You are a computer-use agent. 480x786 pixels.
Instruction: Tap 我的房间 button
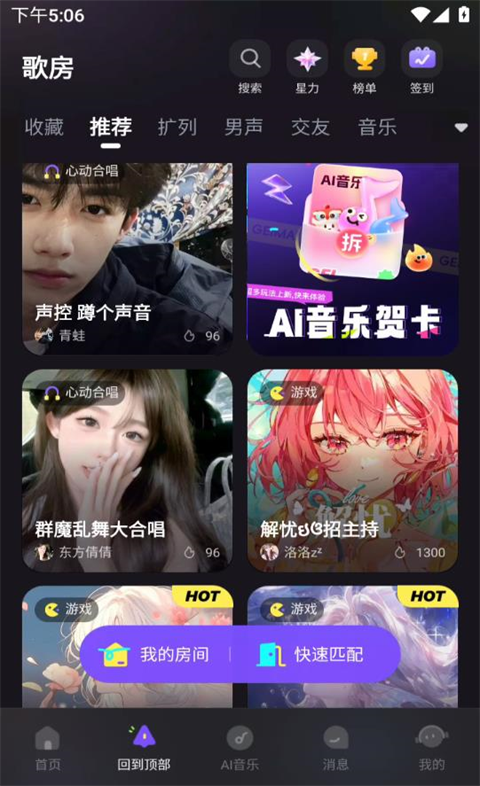tap(155, 654)
